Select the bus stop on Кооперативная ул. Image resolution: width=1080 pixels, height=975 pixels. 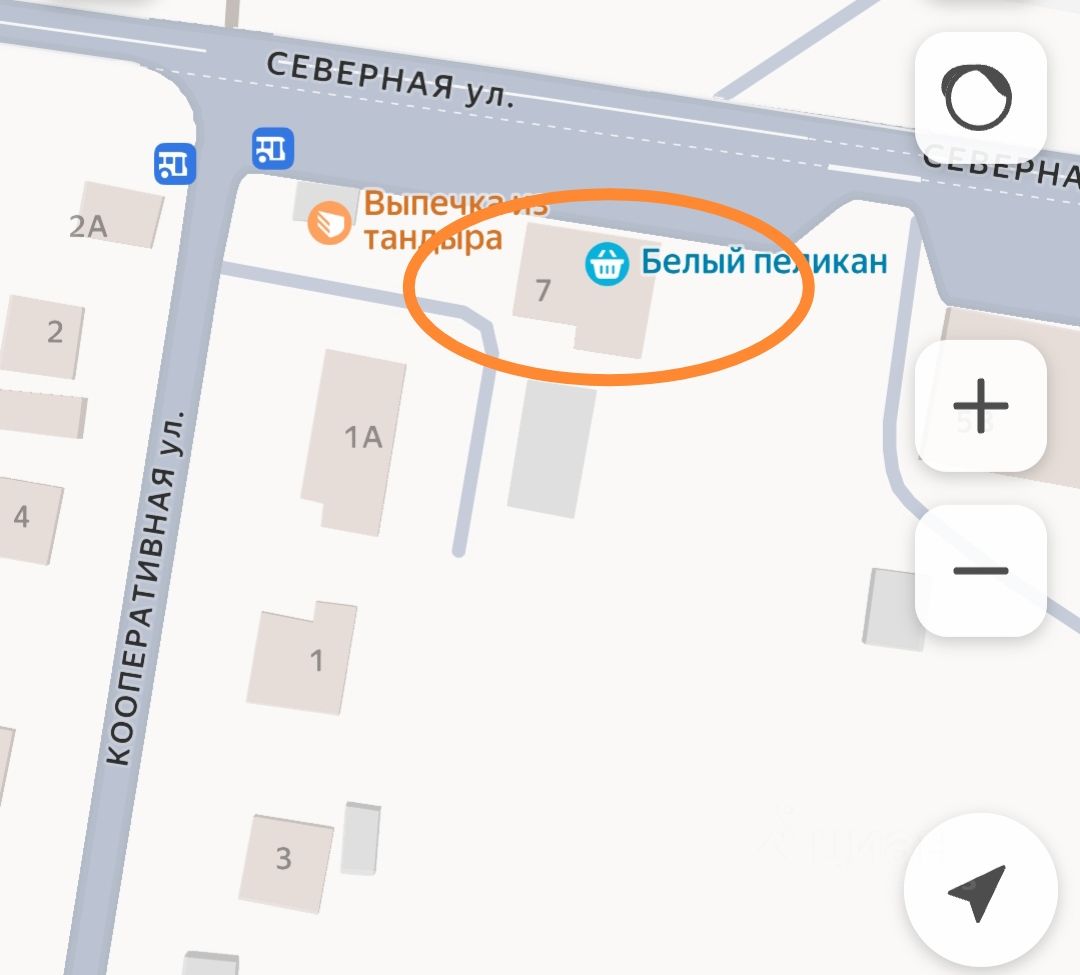tap(175, 163)
